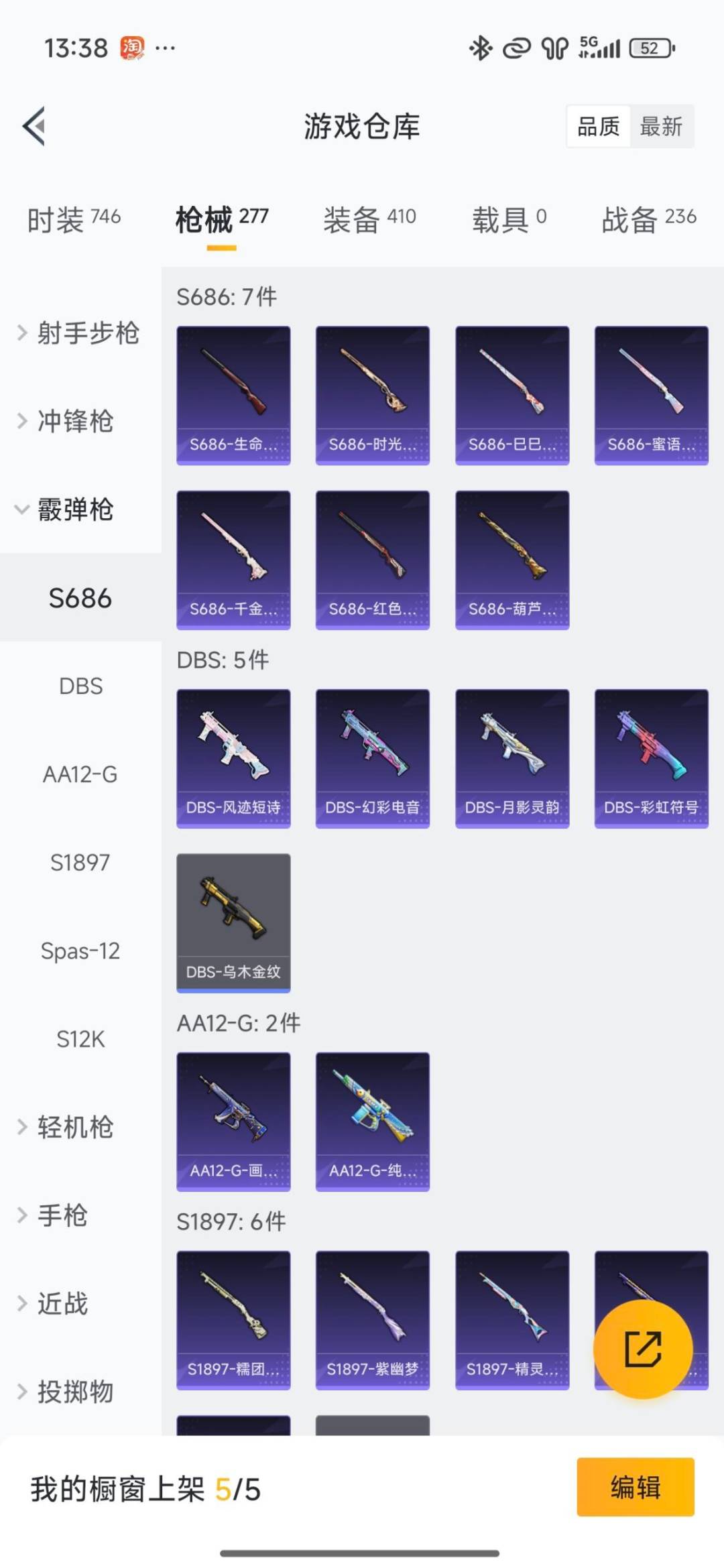This screenshot has width=724, height=1568.
Task: Tap the yellow floating share button
Action: point(643,1349)
